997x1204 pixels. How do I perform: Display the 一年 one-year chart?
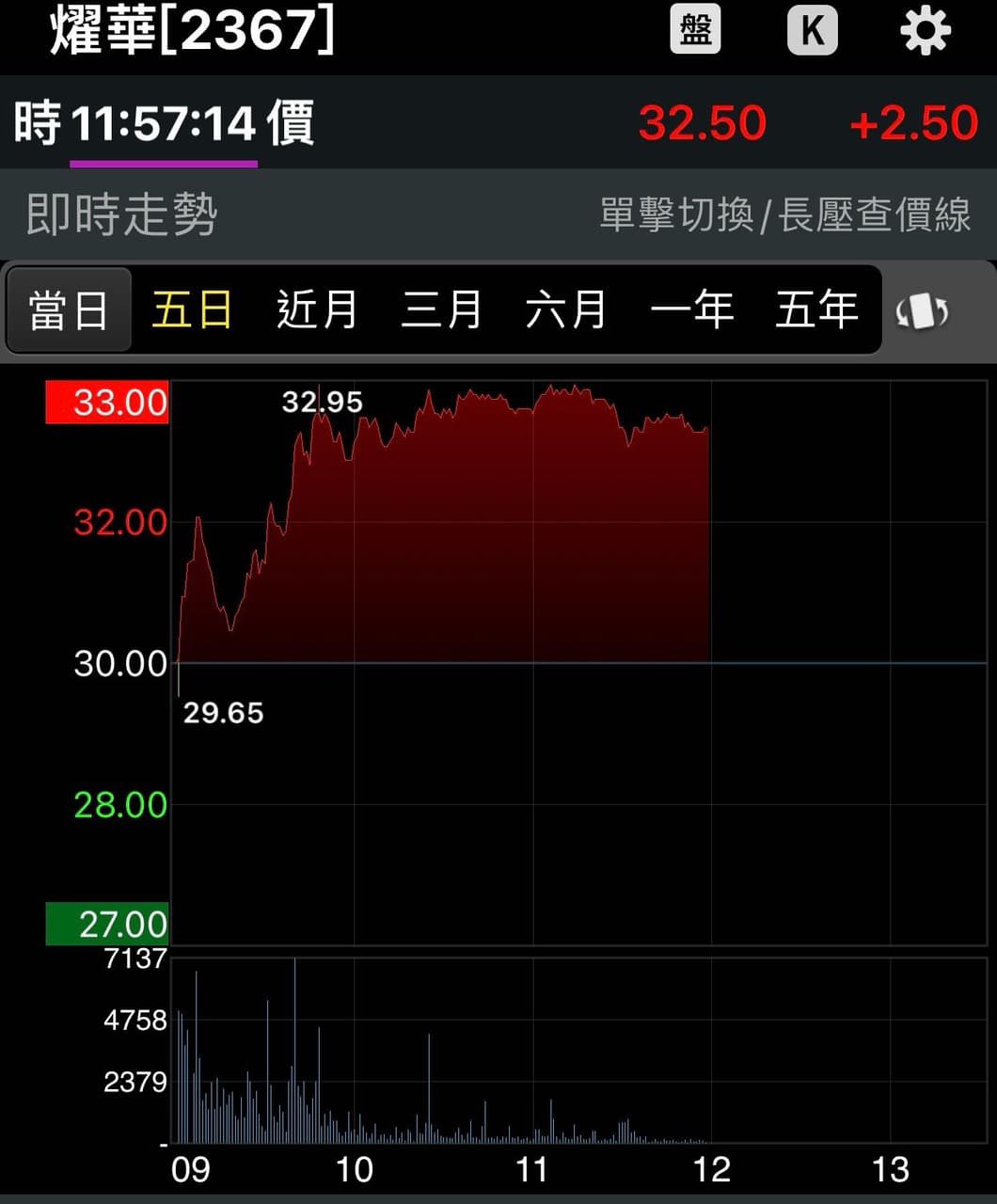pyautogui.click(x=691, y=310)
